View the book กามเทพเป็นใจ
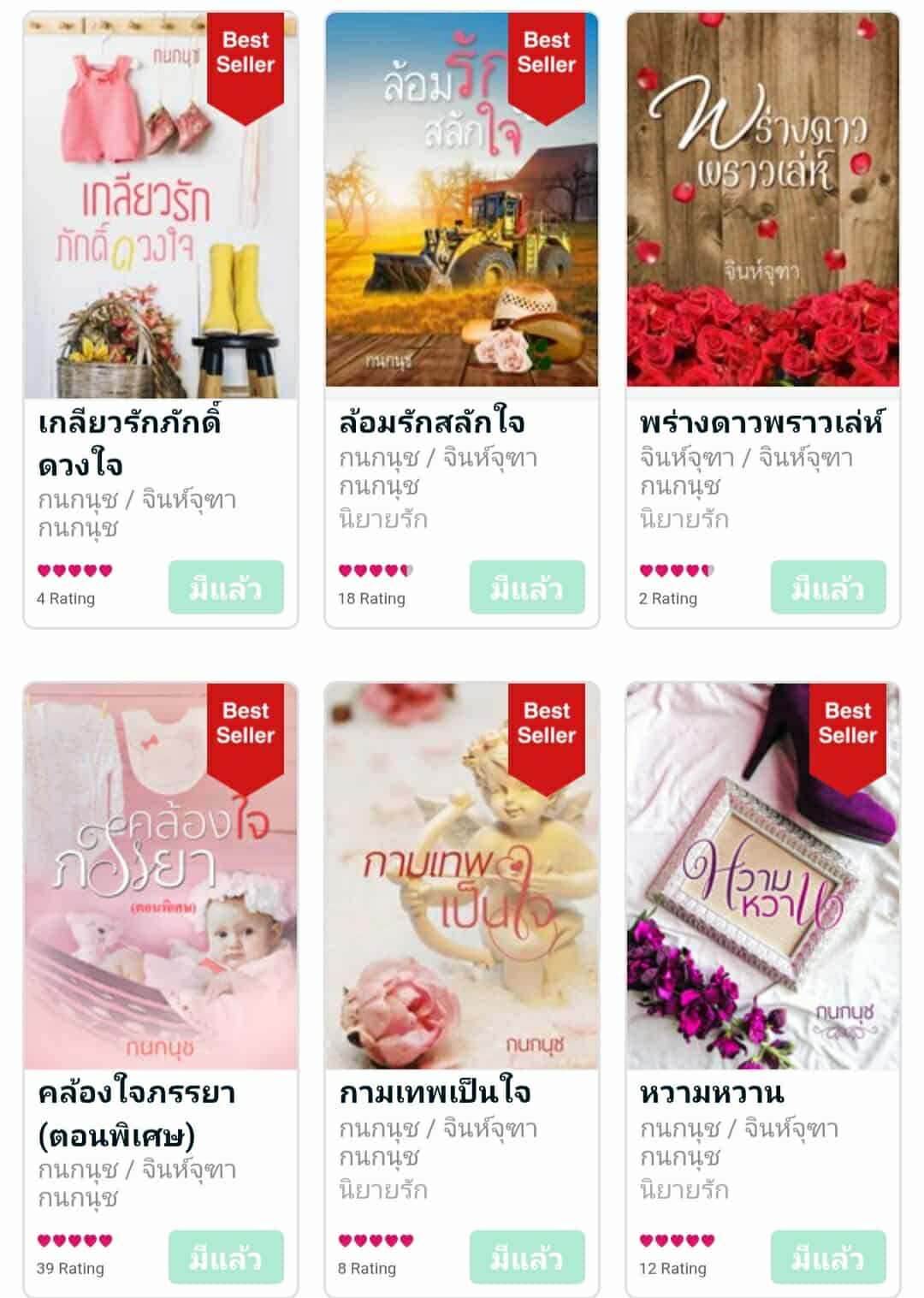This screenshot has height=1298, width=924. click(x=462, y=875)
